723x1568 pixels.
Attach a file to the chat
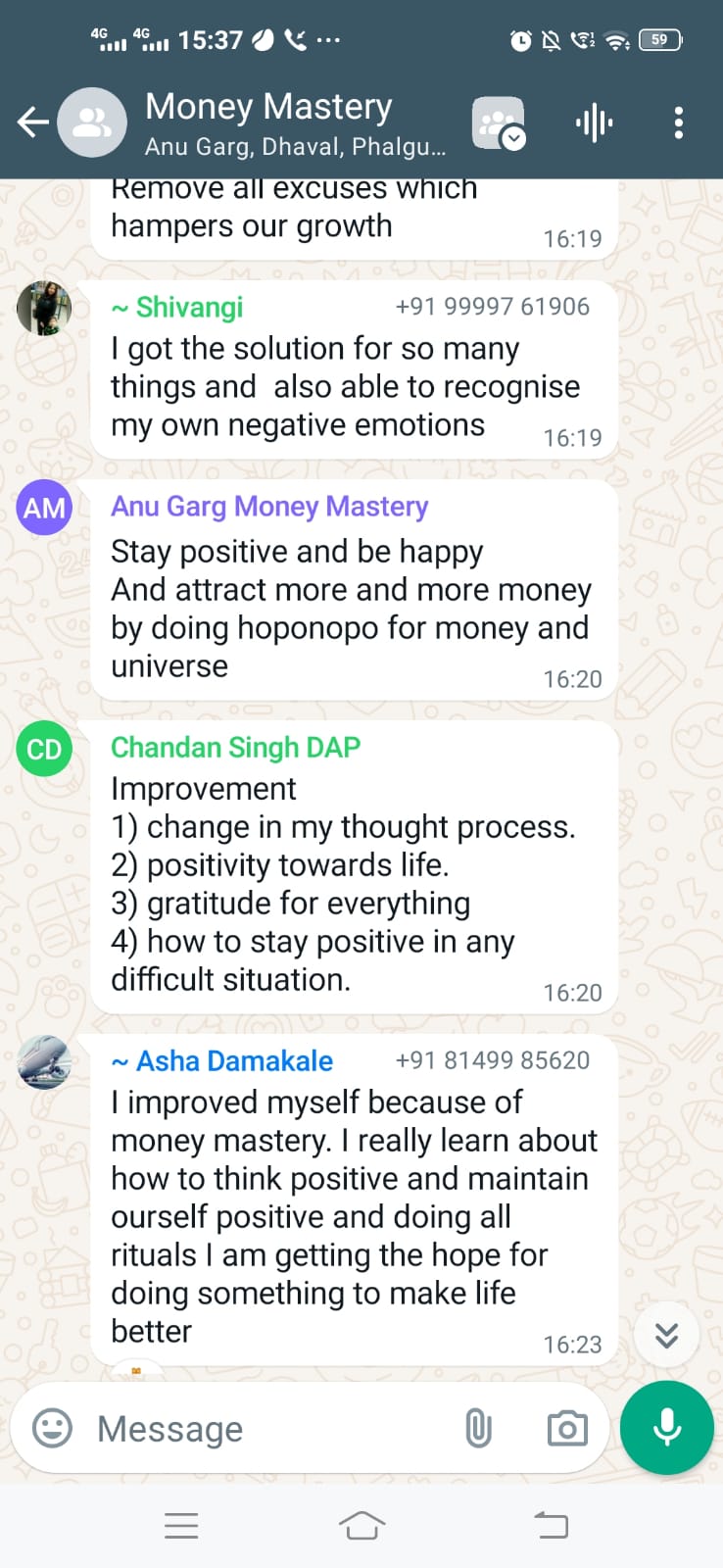coord(478,1429)
